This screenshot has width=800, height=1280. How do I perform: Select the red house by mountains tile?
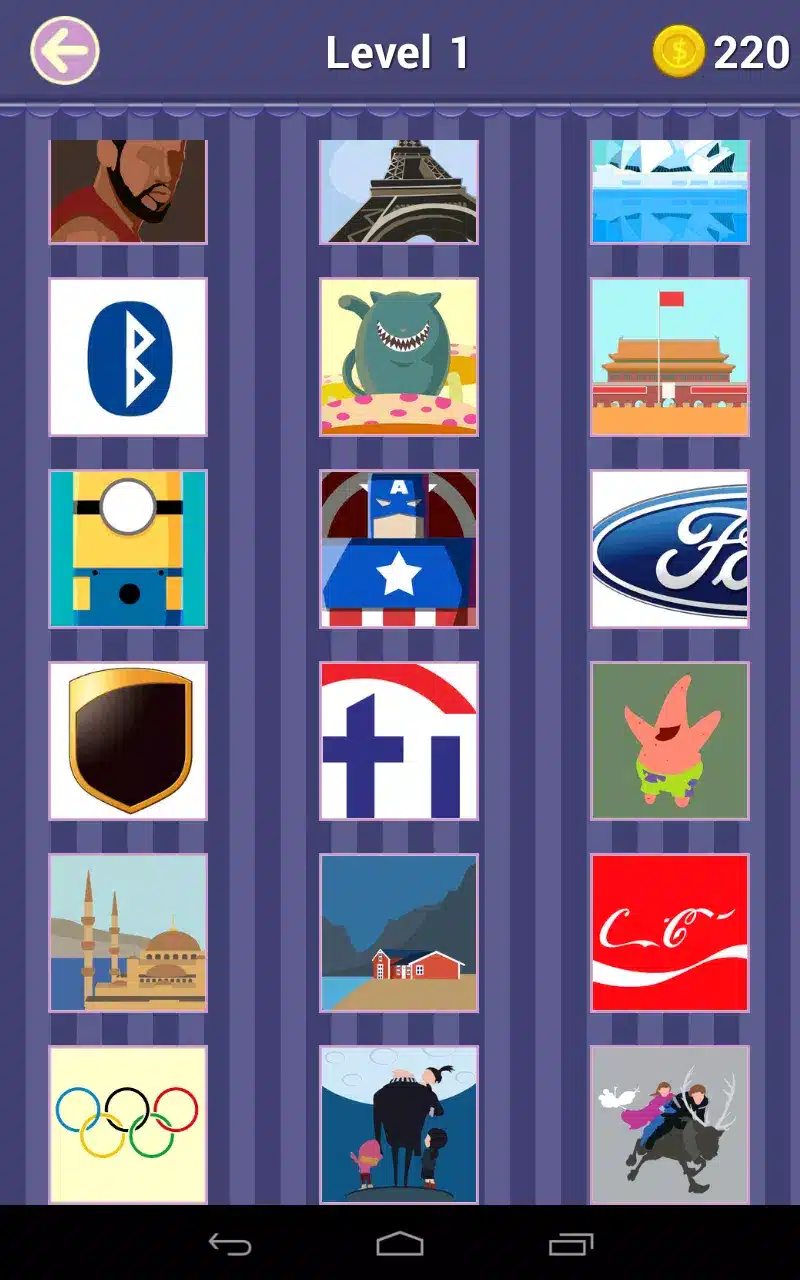coord(399,933)
